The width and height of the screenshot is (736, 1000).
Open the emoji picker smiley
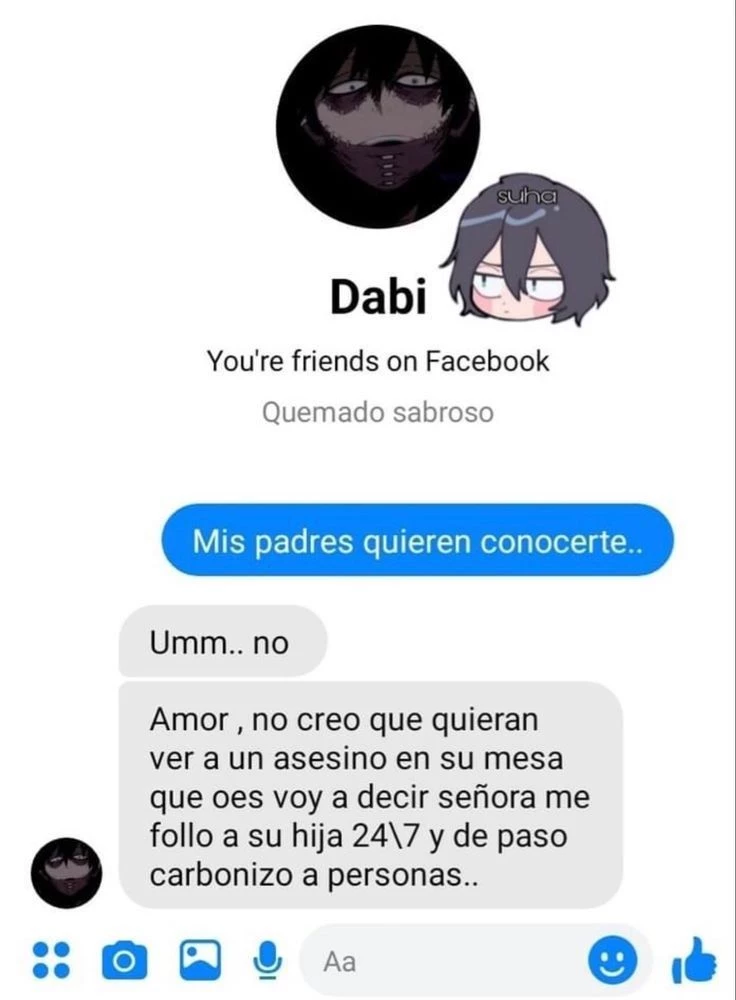pyautogui.click(x=612, y=962)
